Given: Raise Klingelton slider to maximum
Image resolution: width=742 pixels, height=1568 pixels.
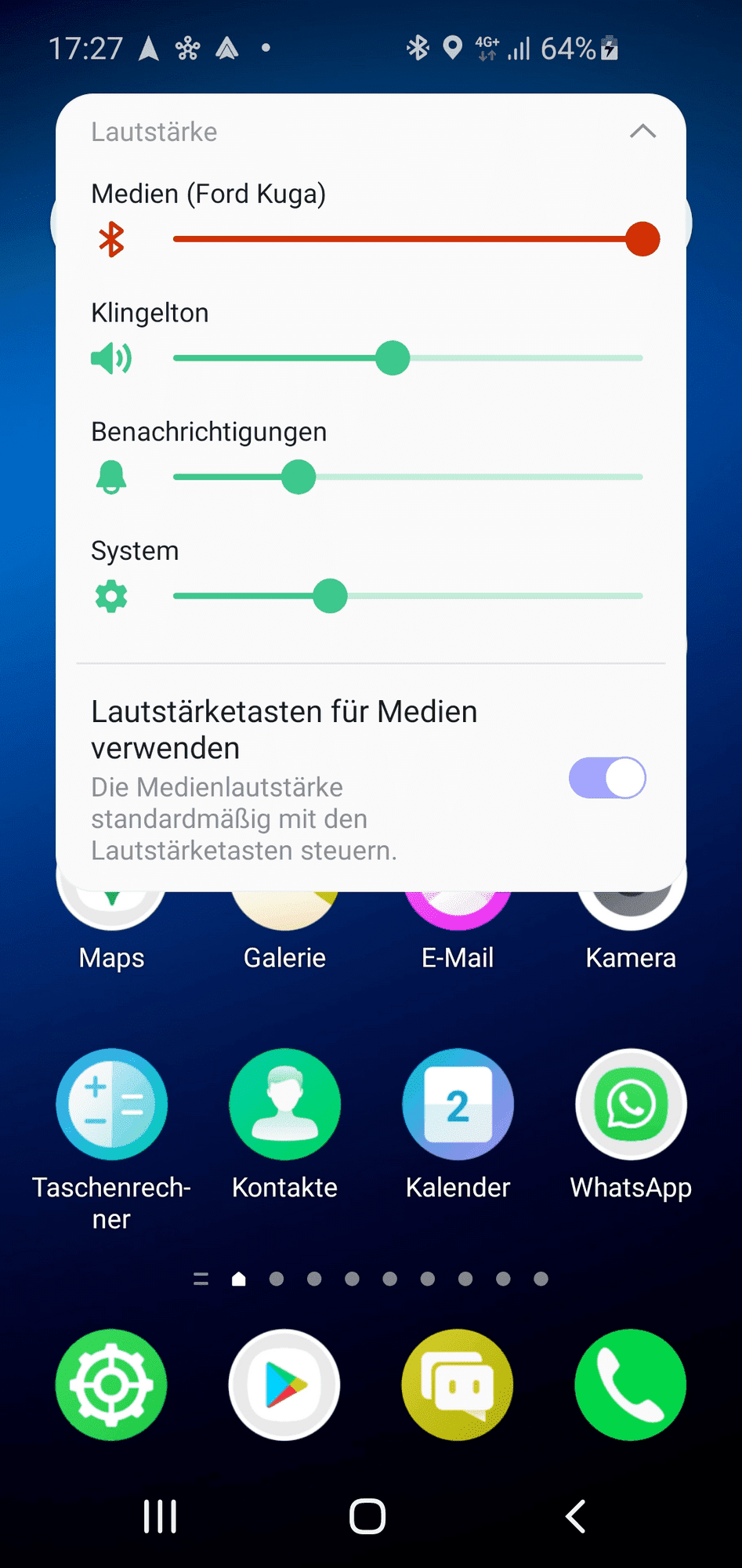Looking at the screenshot, I should click(x=640, y=358).
